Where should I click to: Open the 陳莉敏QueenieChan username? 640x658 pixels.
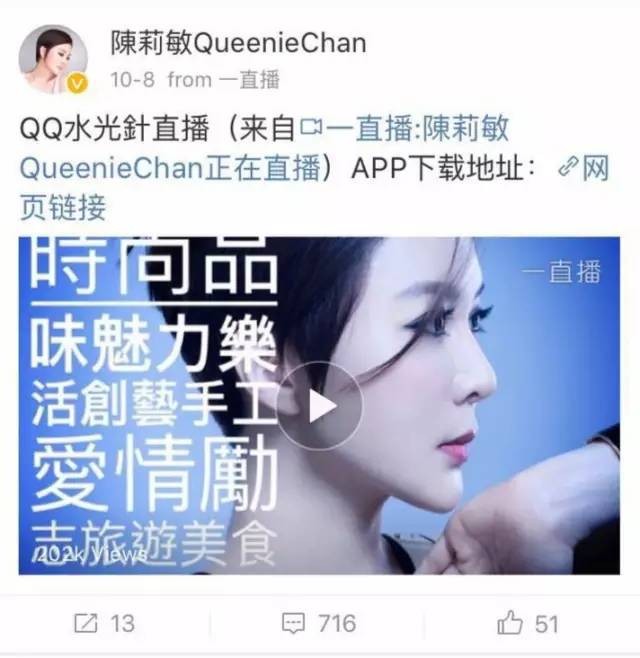[x=236, y=43]
